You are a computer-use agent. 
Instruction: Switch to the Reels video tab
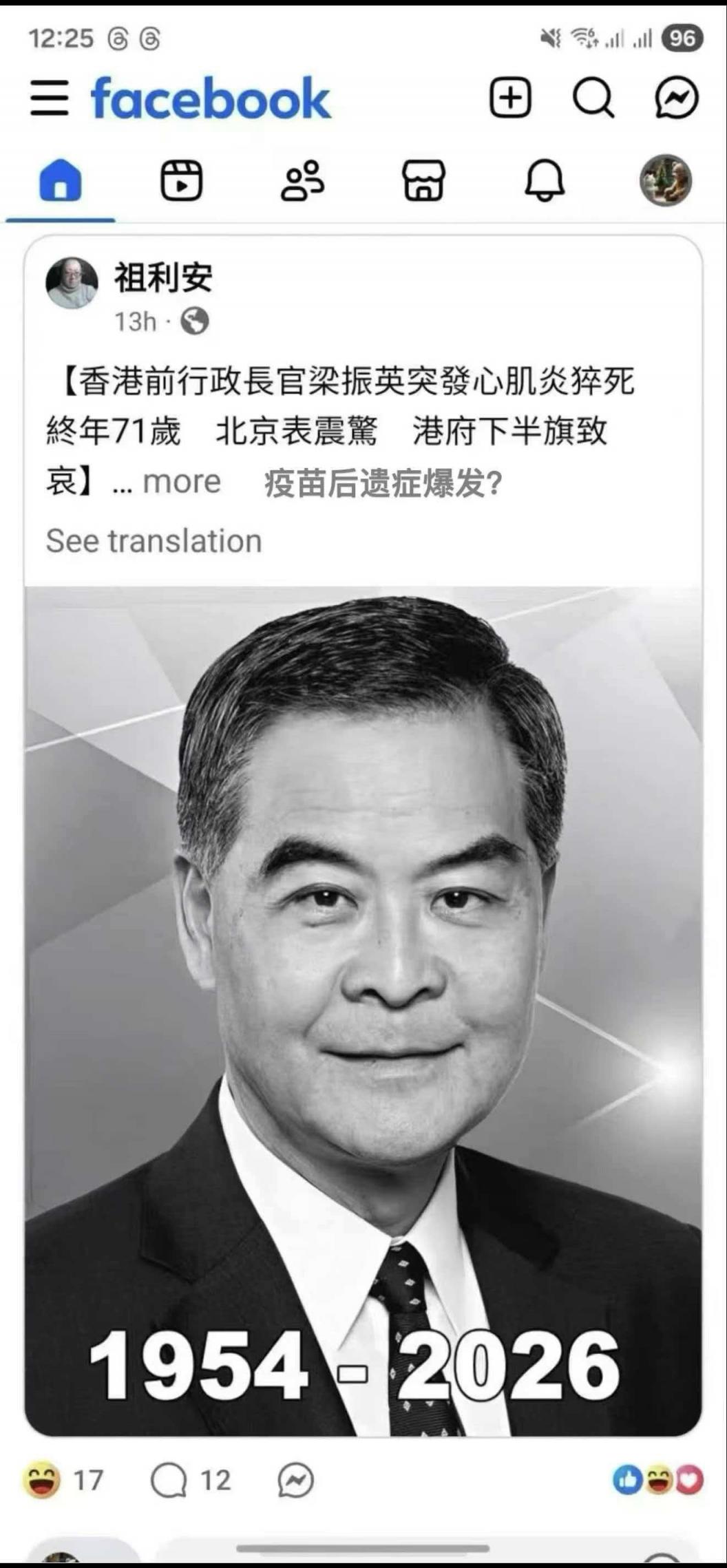tap(181, 181)
